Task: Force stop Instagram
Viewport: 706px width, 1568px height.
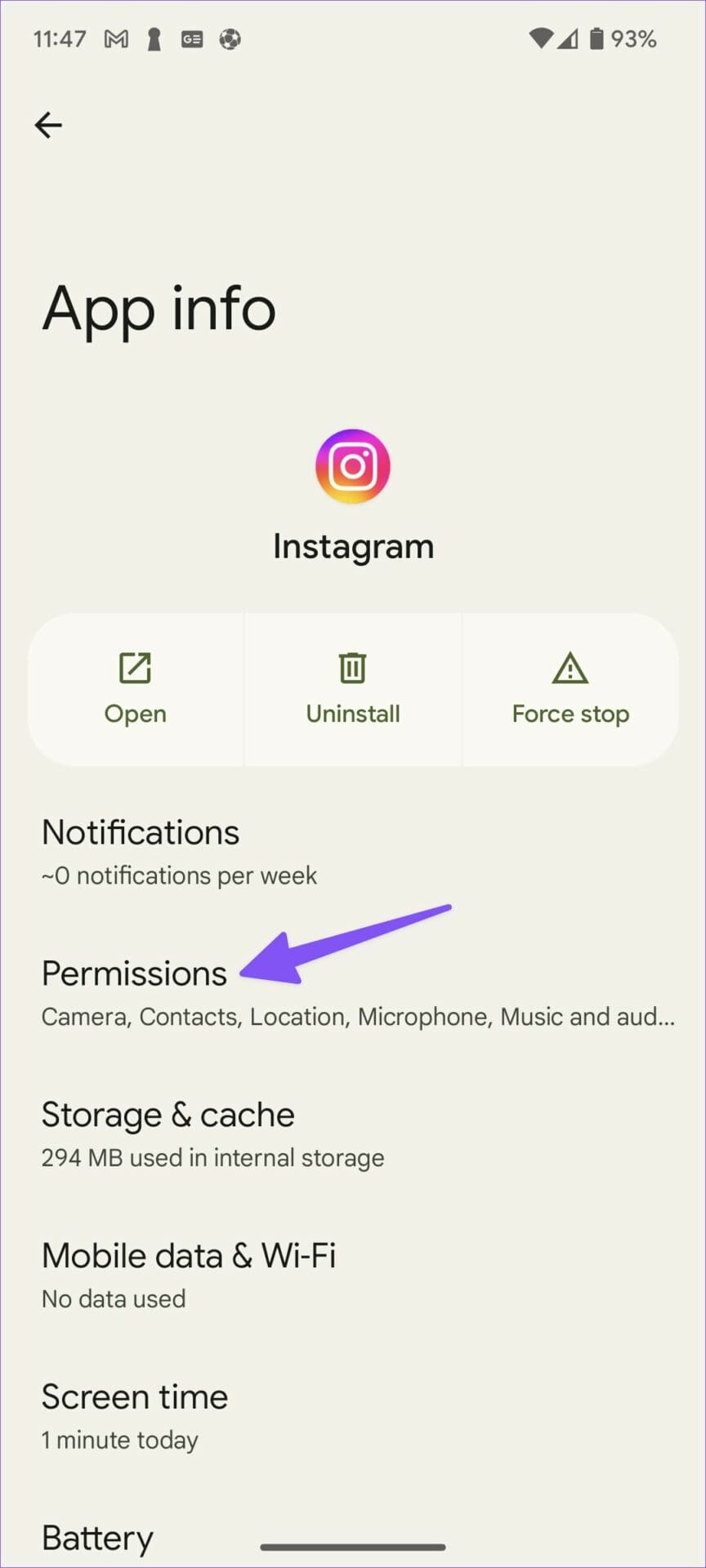Action: (570, 689)
